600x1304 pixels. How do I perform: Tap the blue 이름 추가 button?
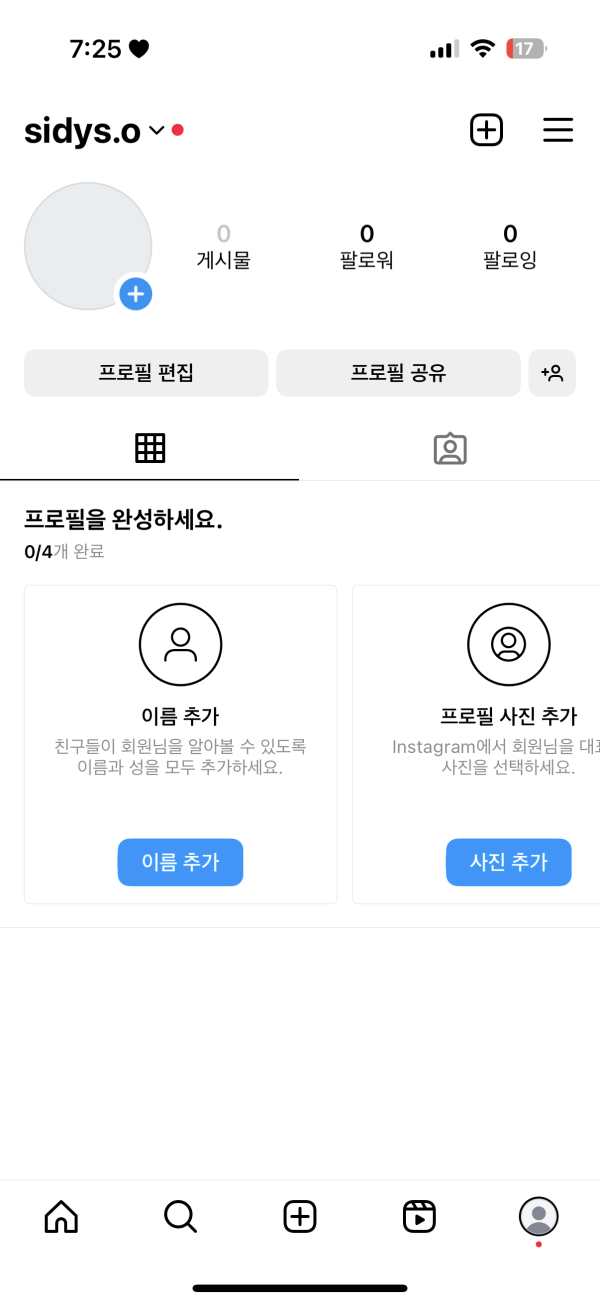180,862
